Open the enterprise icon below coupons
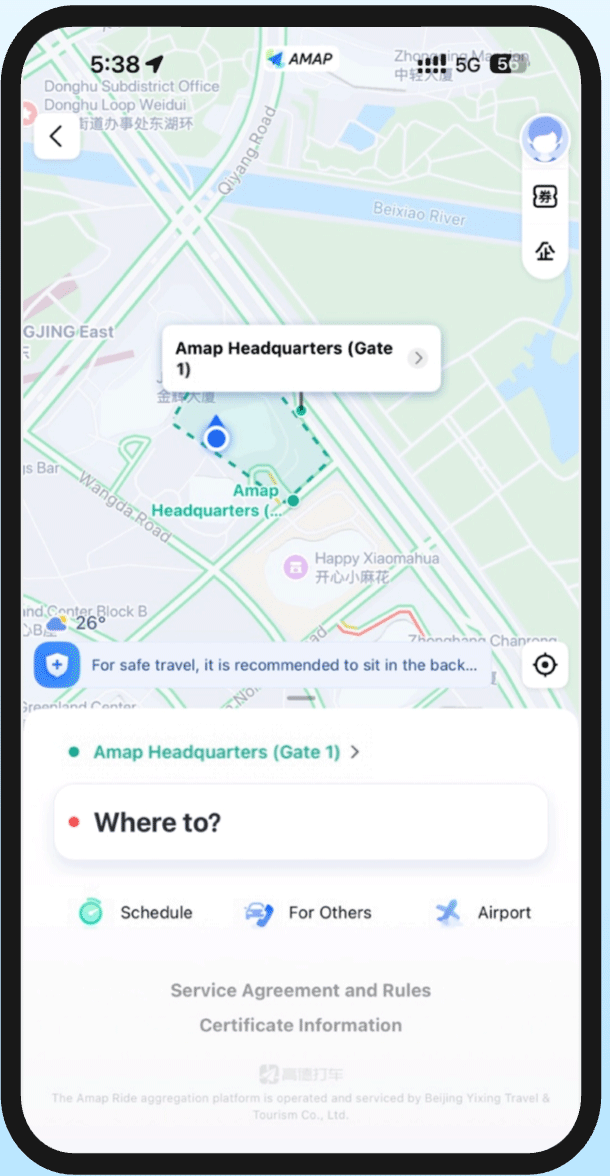The height and width of the screenshot is (1176, 610). coord(545,251)
